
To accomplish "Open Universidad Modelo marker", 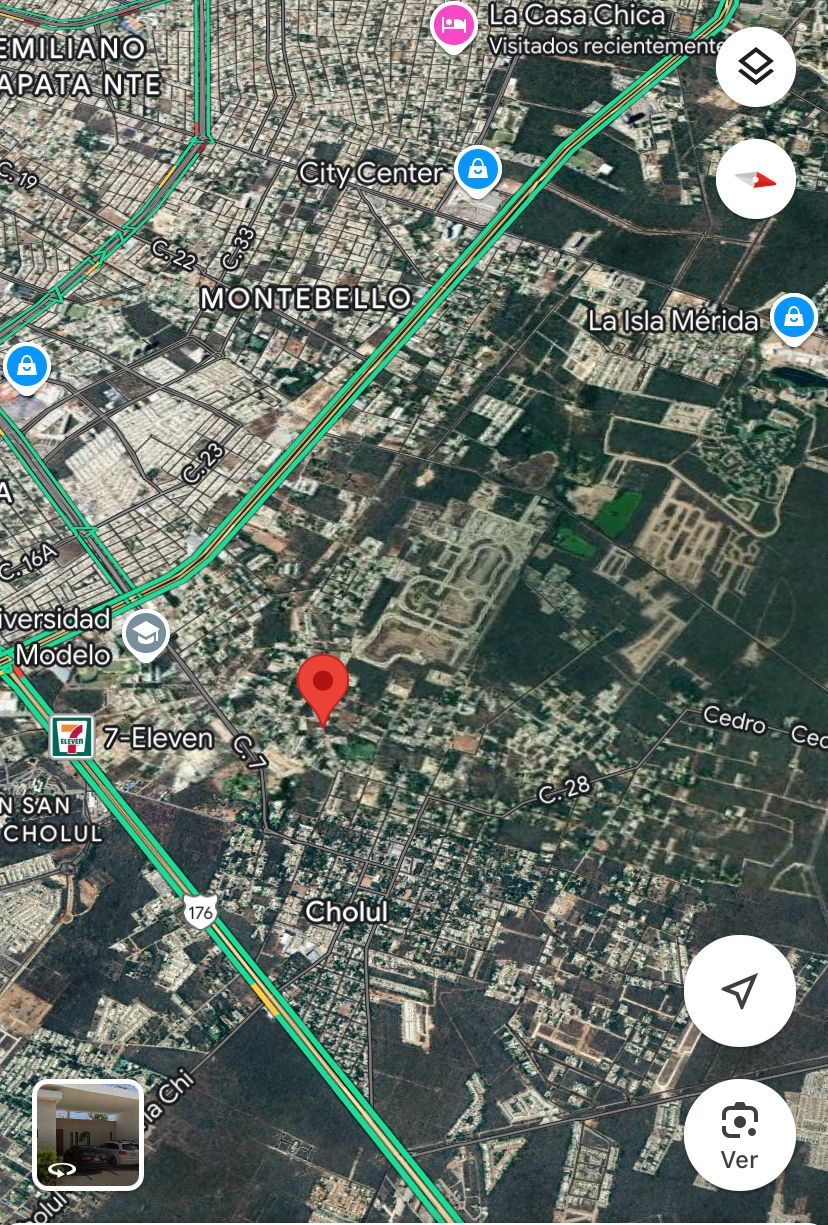I will 146,634.
